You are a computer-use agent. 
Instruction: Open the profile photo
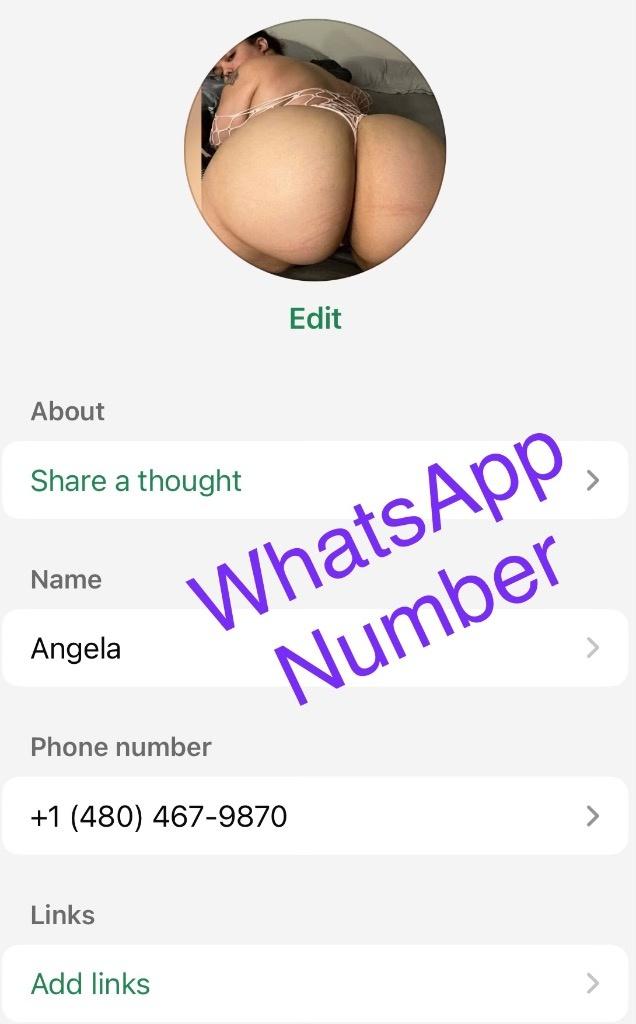coord(315,150)
